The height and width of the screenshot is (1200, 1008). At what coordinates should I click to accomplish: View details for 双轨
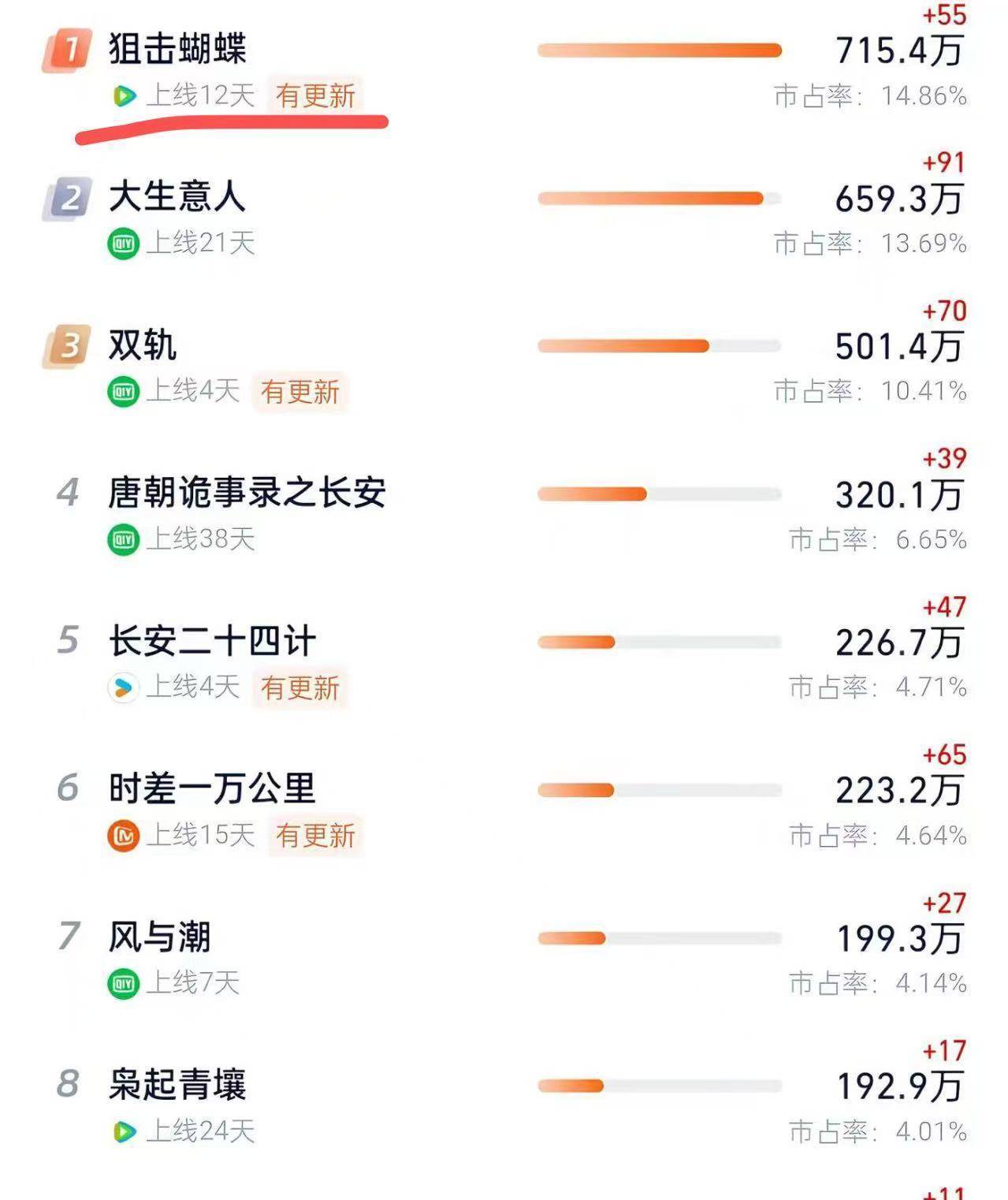click(143, 345)
